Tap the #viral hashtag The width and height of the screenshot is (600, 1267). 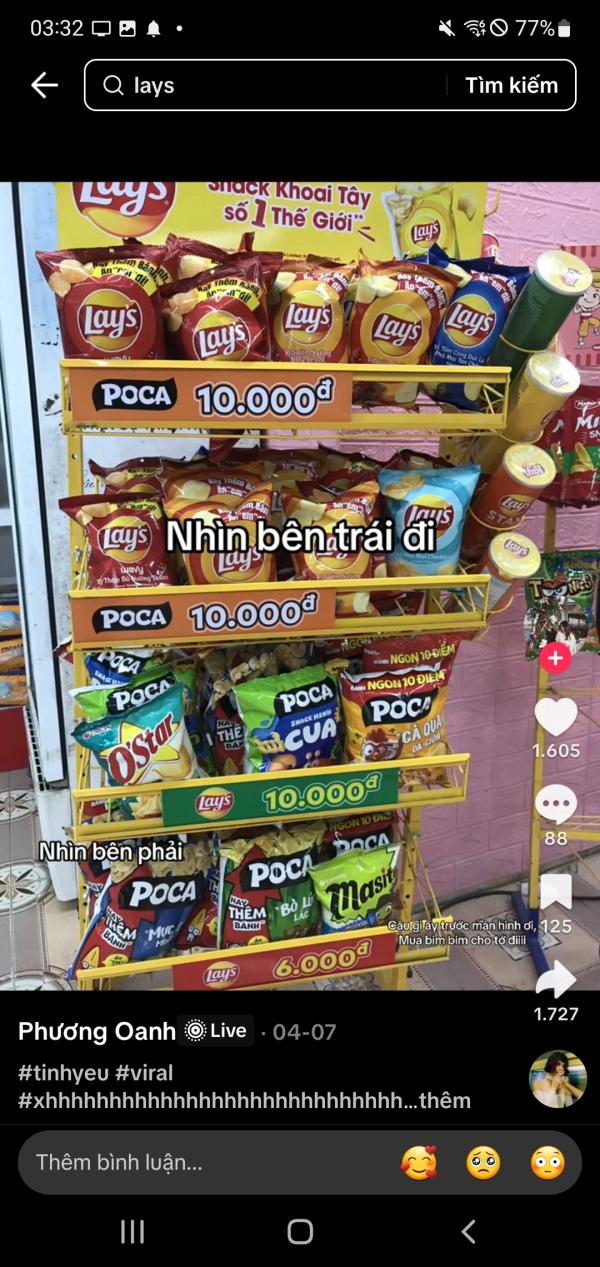pos(144,1073)
